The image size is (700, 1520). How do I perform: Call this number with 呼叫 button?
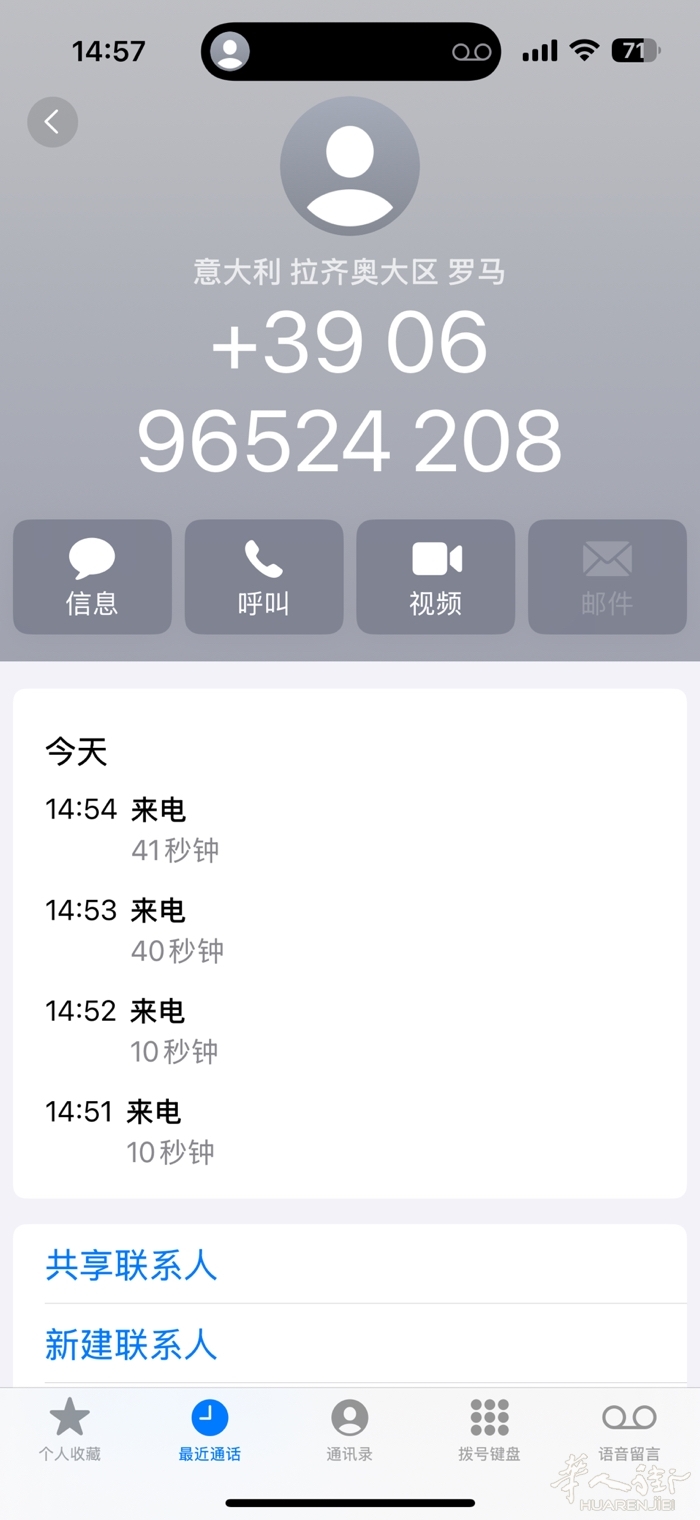(264, 577)
